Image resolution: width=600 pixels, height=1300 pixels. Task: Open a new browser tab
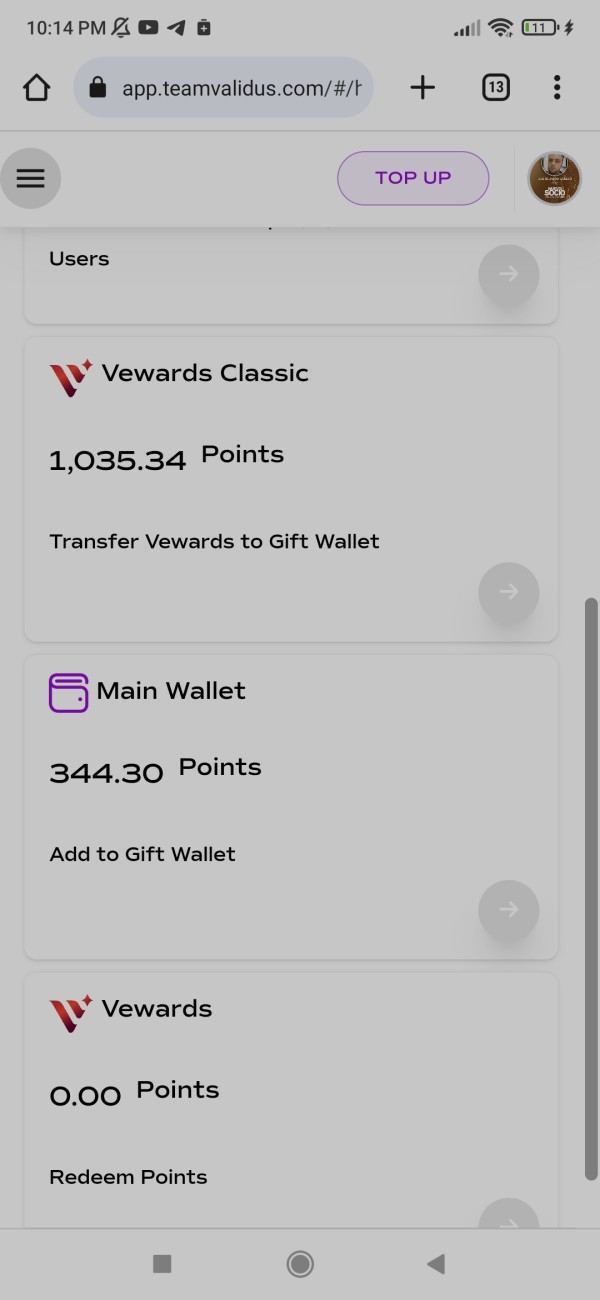point(423,88)
